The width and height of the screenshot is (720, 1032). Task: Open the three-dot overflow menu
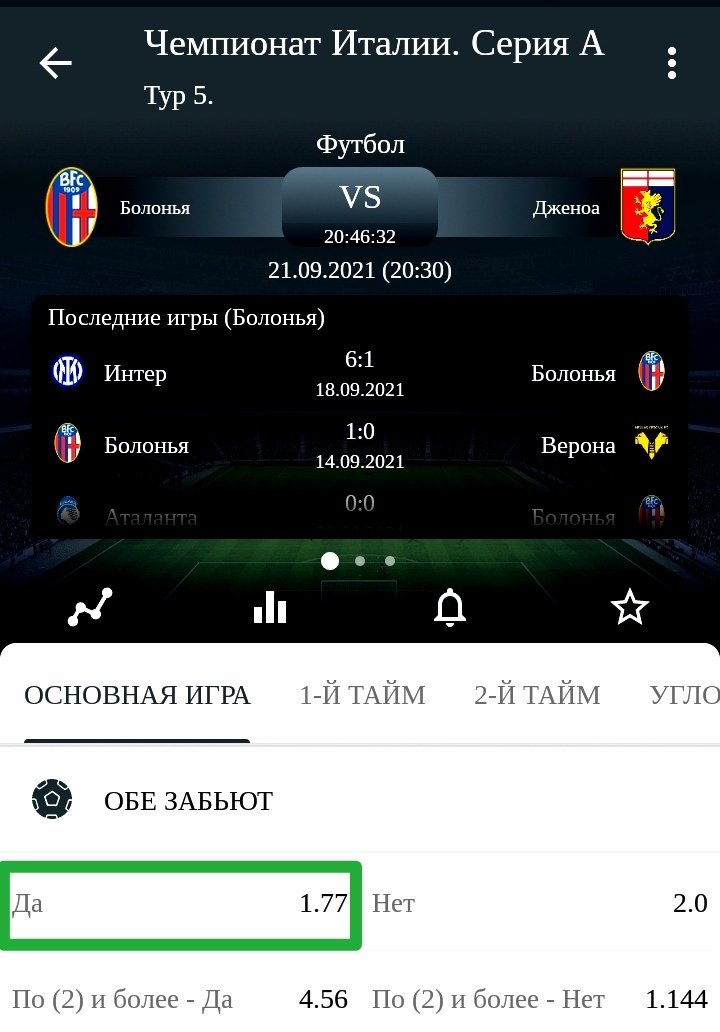tap(672, 64)
